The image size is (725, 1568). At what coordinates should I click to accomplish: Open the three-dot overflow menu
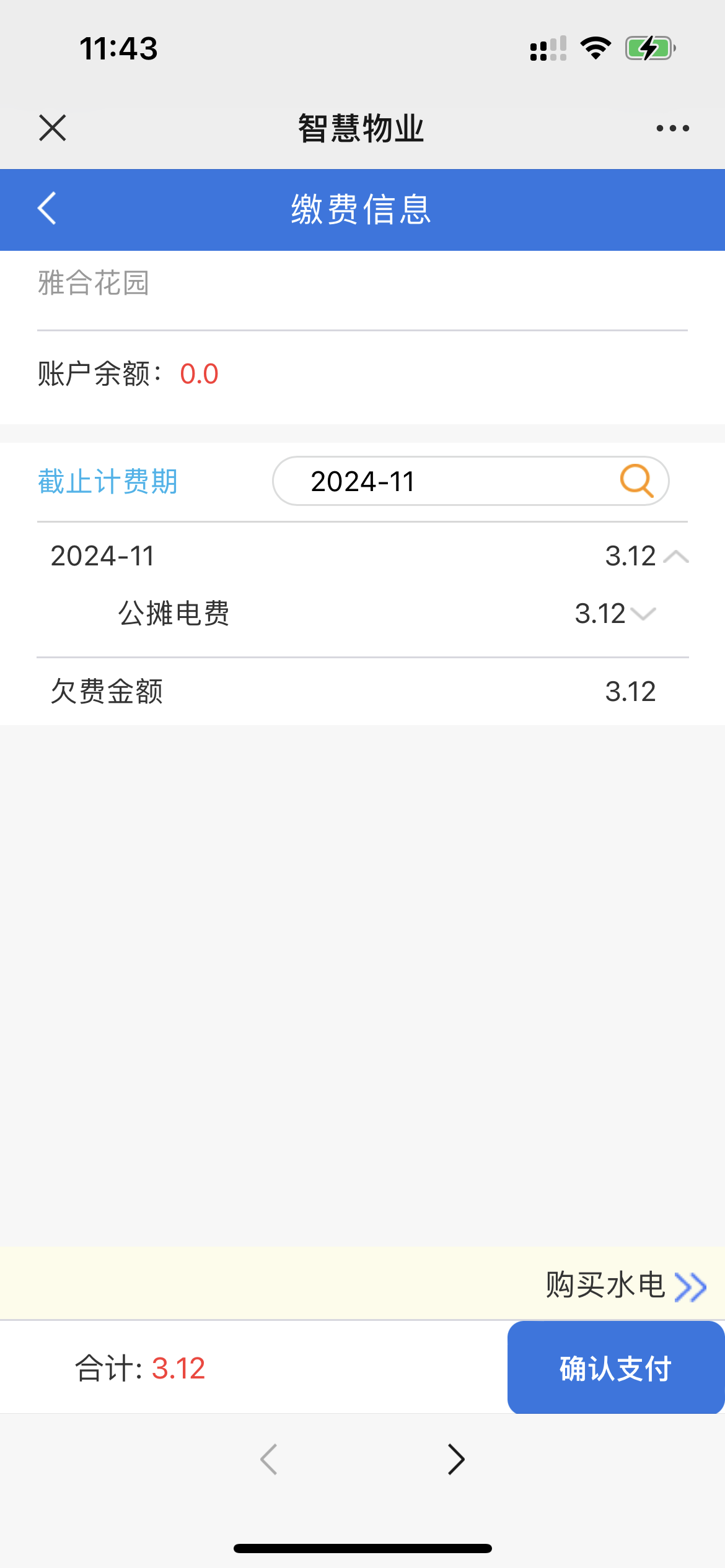[672, 128]
